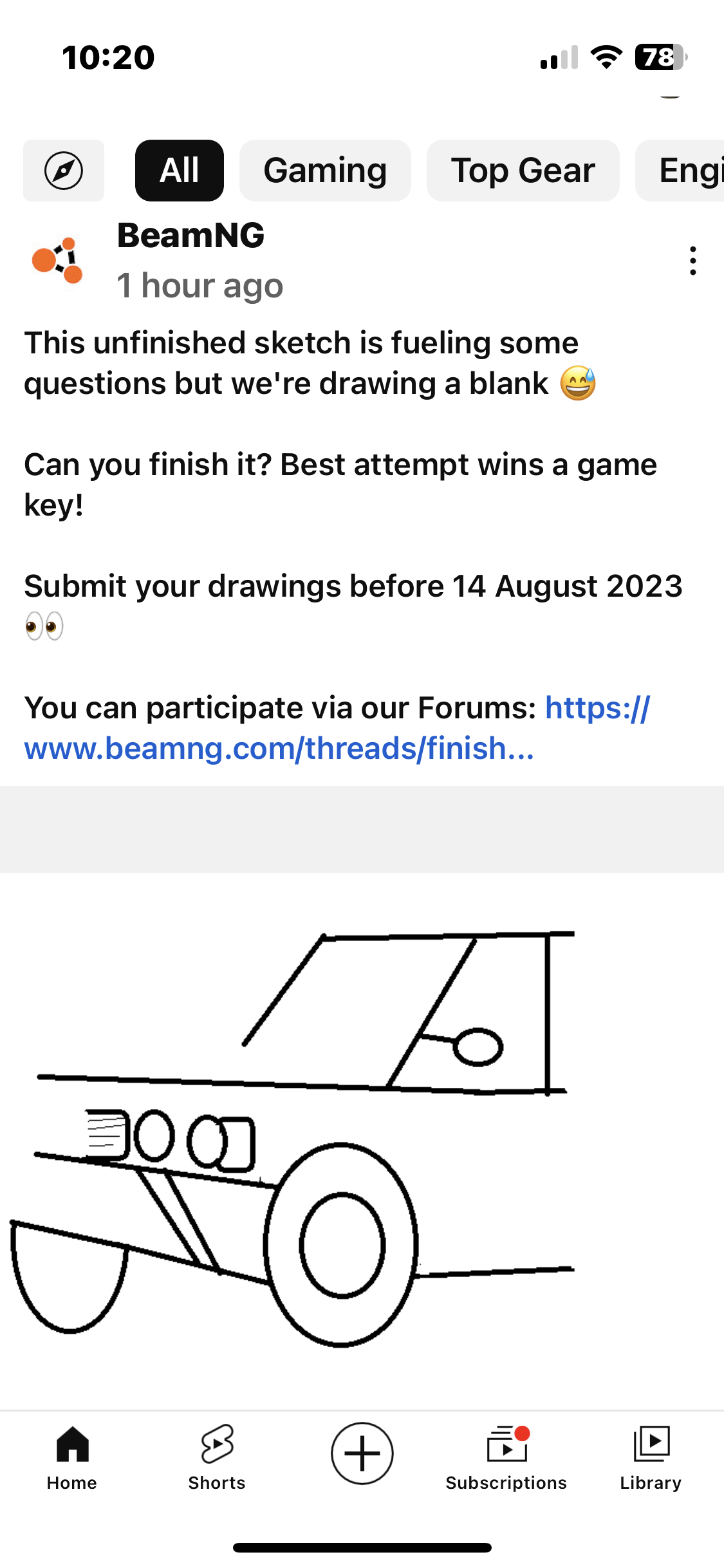
Task: Tap the create plus button
Action: click(x=362, y=1453)
